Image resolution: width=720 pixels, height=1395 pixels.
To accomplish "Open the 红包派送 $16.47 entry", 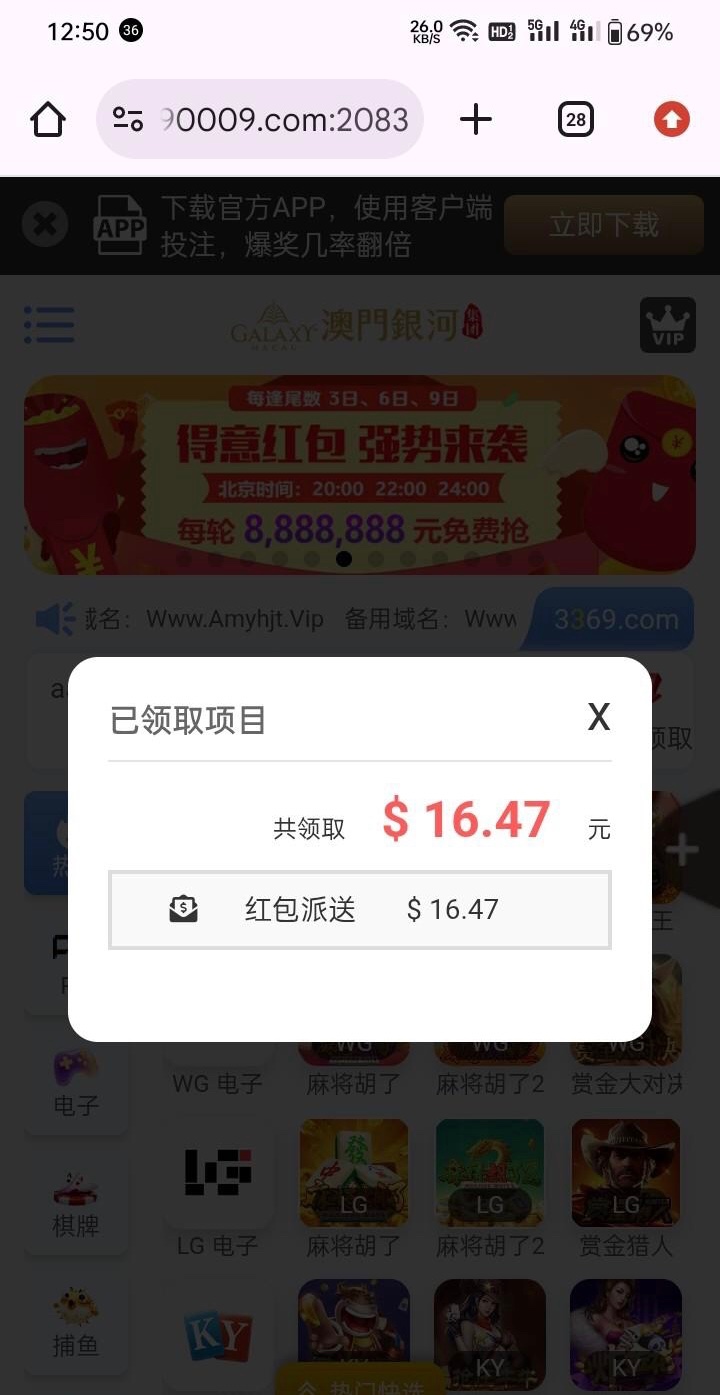I will point(359,909).
